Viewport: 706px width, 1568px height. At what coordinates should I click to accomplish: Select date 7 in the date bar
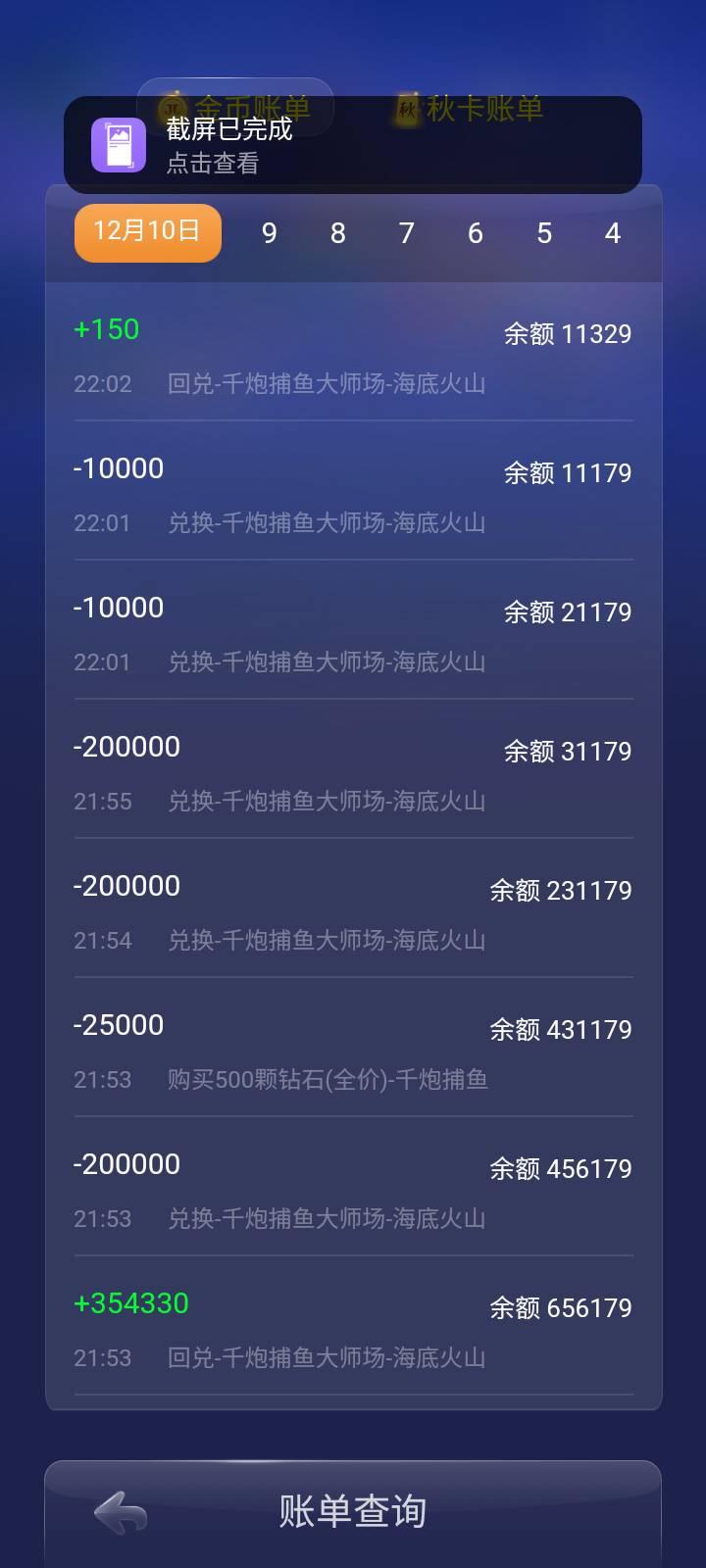406,233
